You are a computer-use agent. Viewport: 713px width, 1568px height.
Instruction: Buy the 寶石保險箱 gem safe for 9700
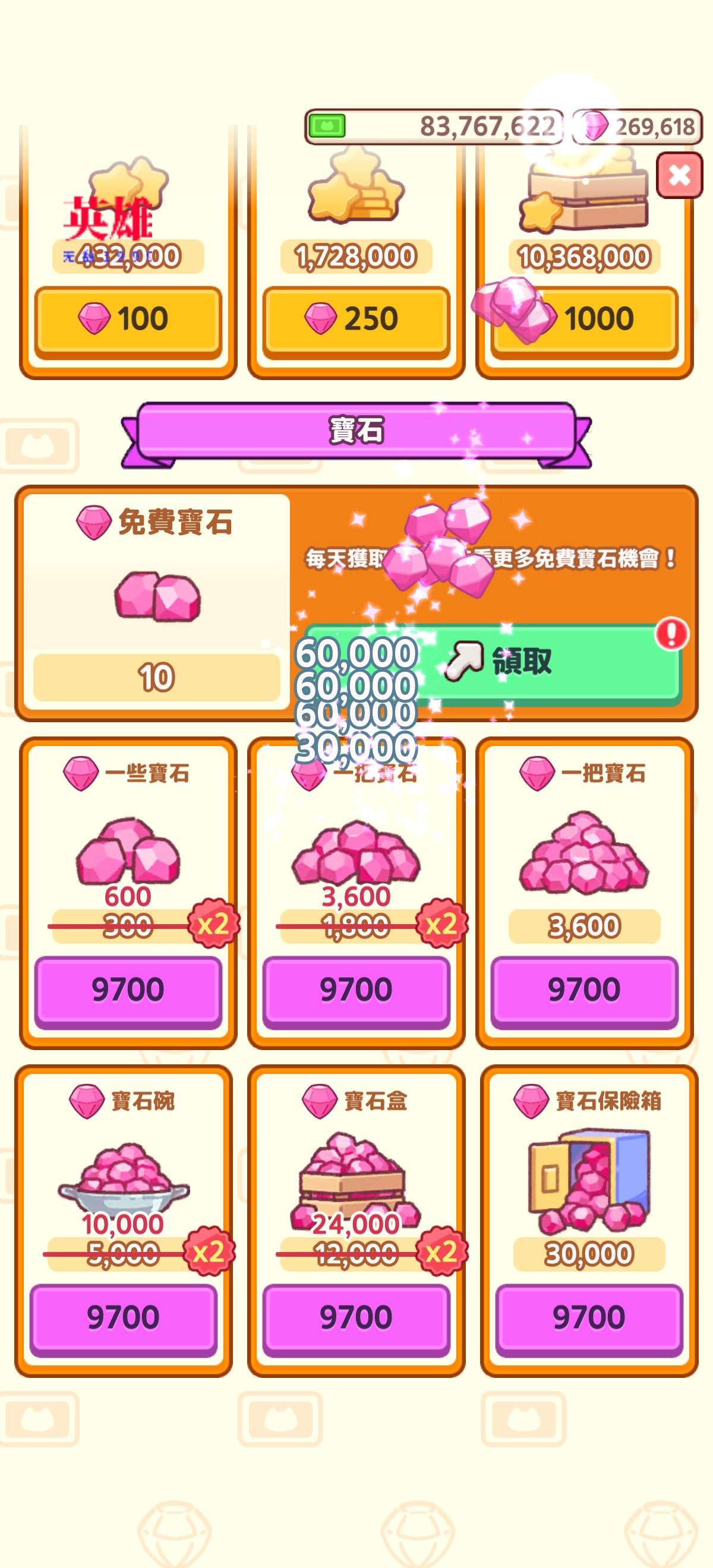pos(588,1318)
